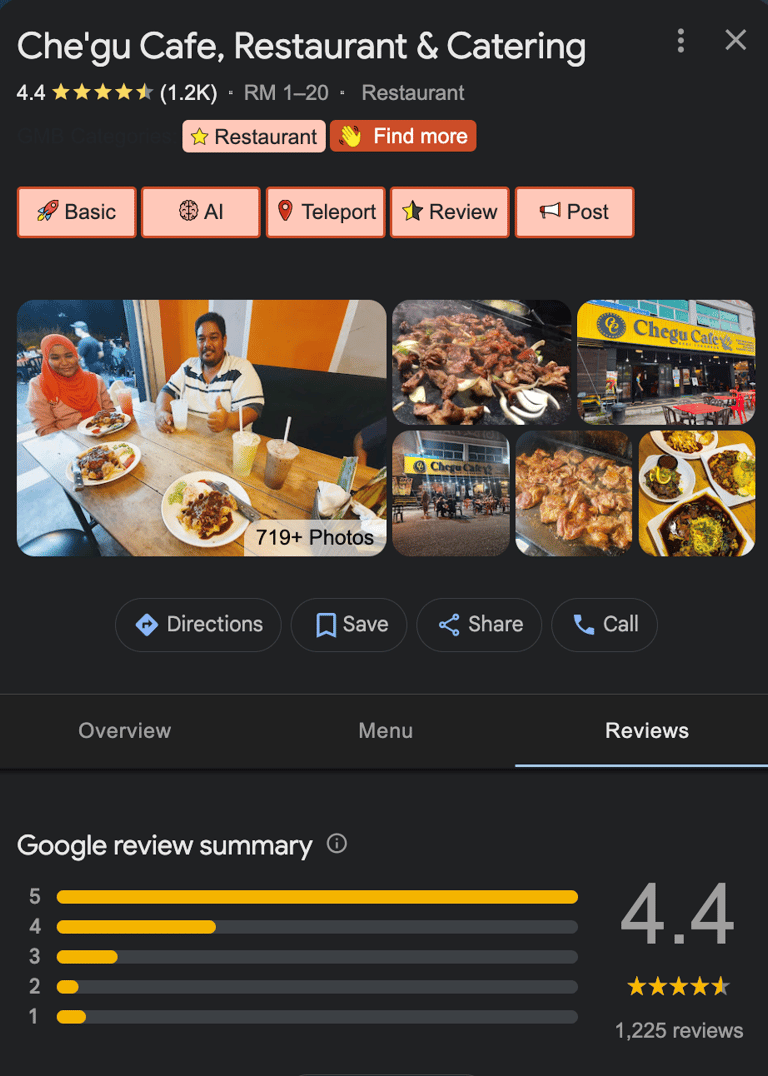The height and width of the screenshot is (1076, 768).
Task: Tap the Teleport button
Action: tap(325, 212)
